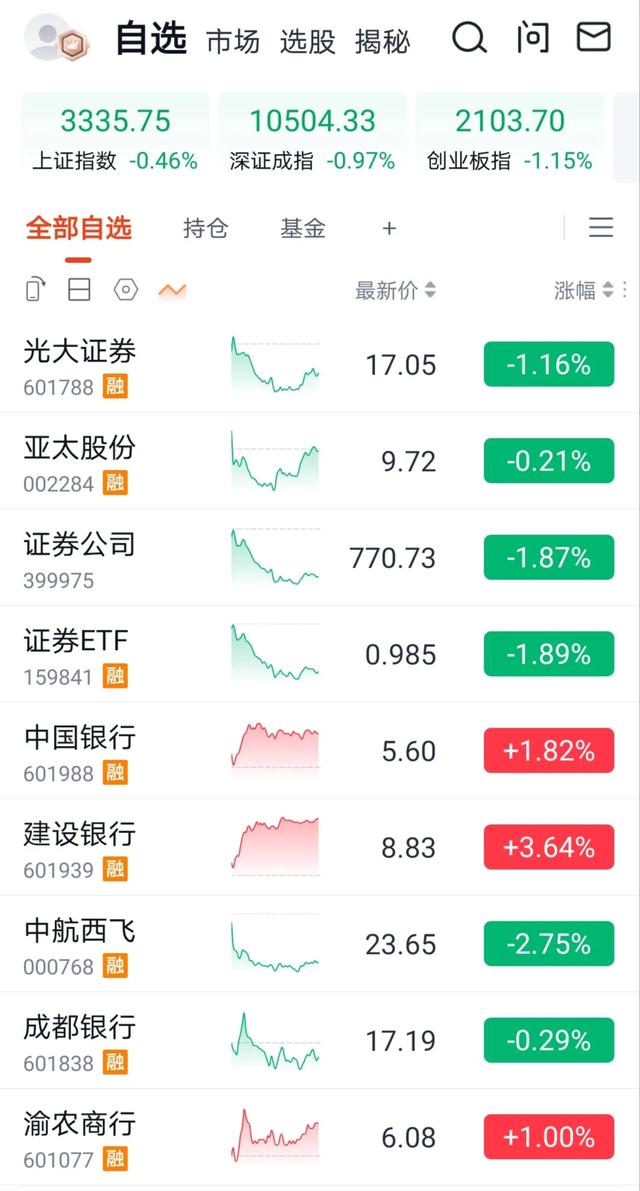
Task: Add a new watchlist group with plus
Action: tap(389, 228)
